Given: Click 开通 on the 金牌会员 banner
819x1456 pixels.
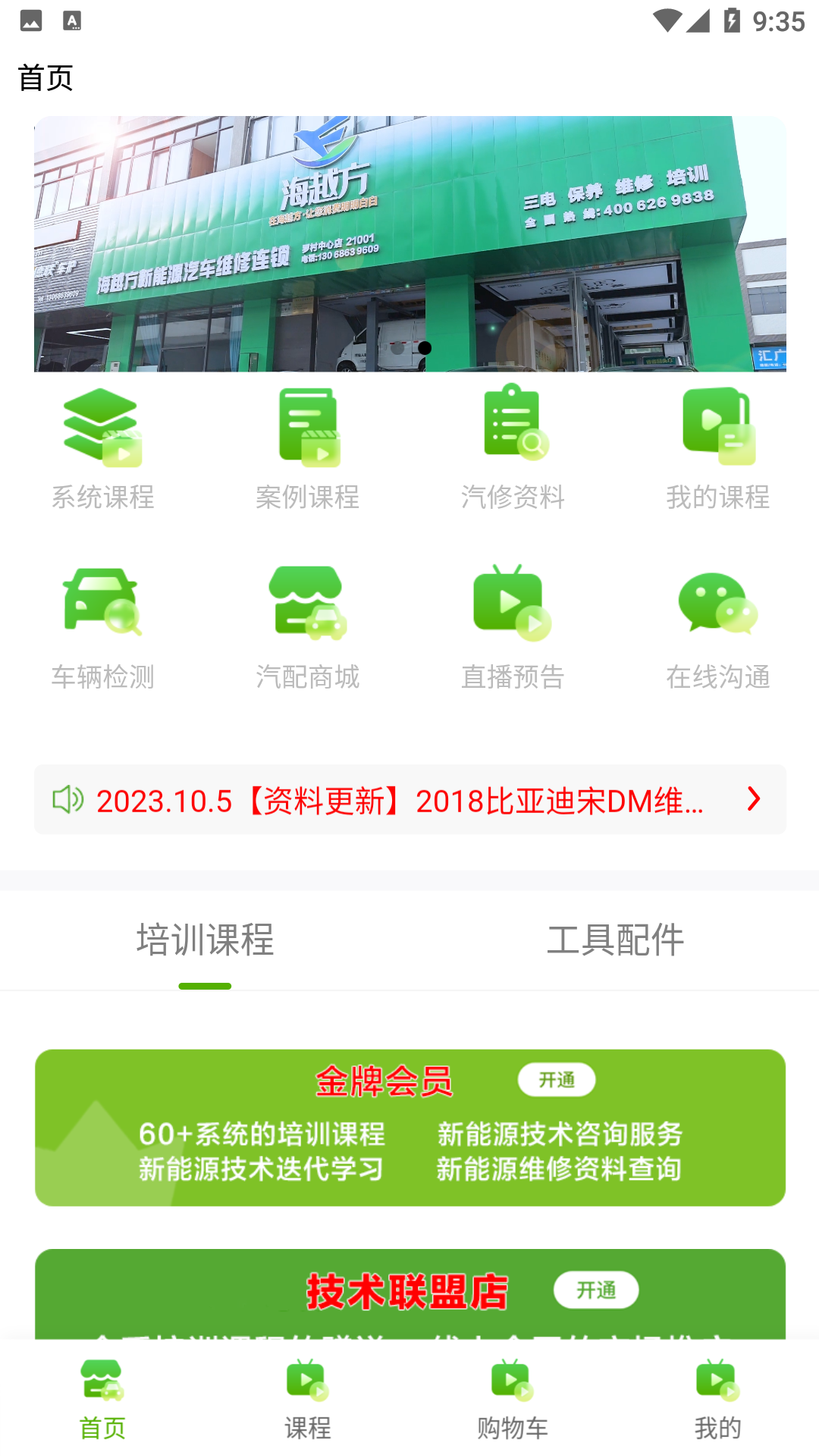Looking at the screenshot, I should coord(557,1081).
